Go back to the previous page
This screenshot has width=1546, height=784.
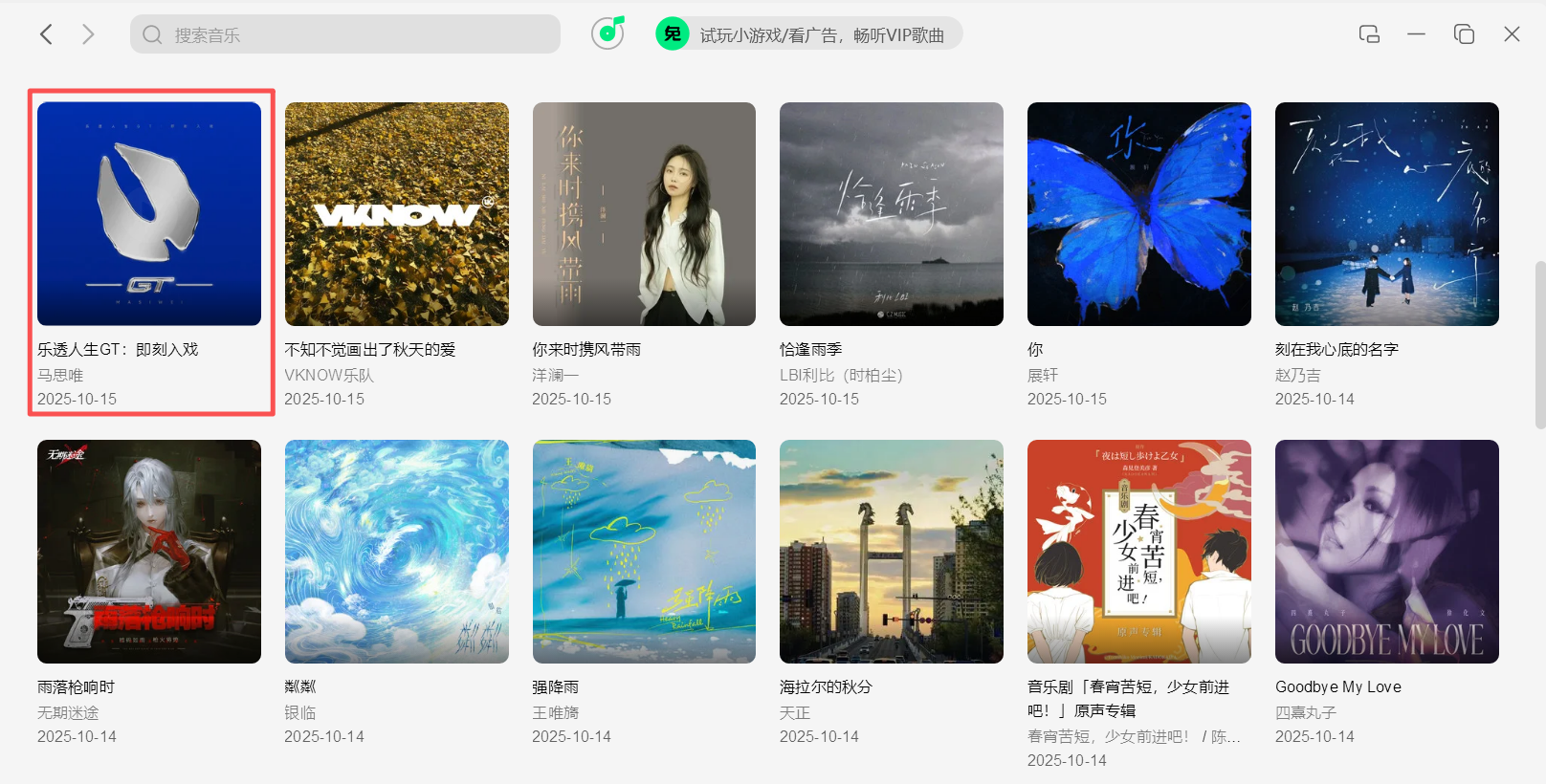[46, 34]
